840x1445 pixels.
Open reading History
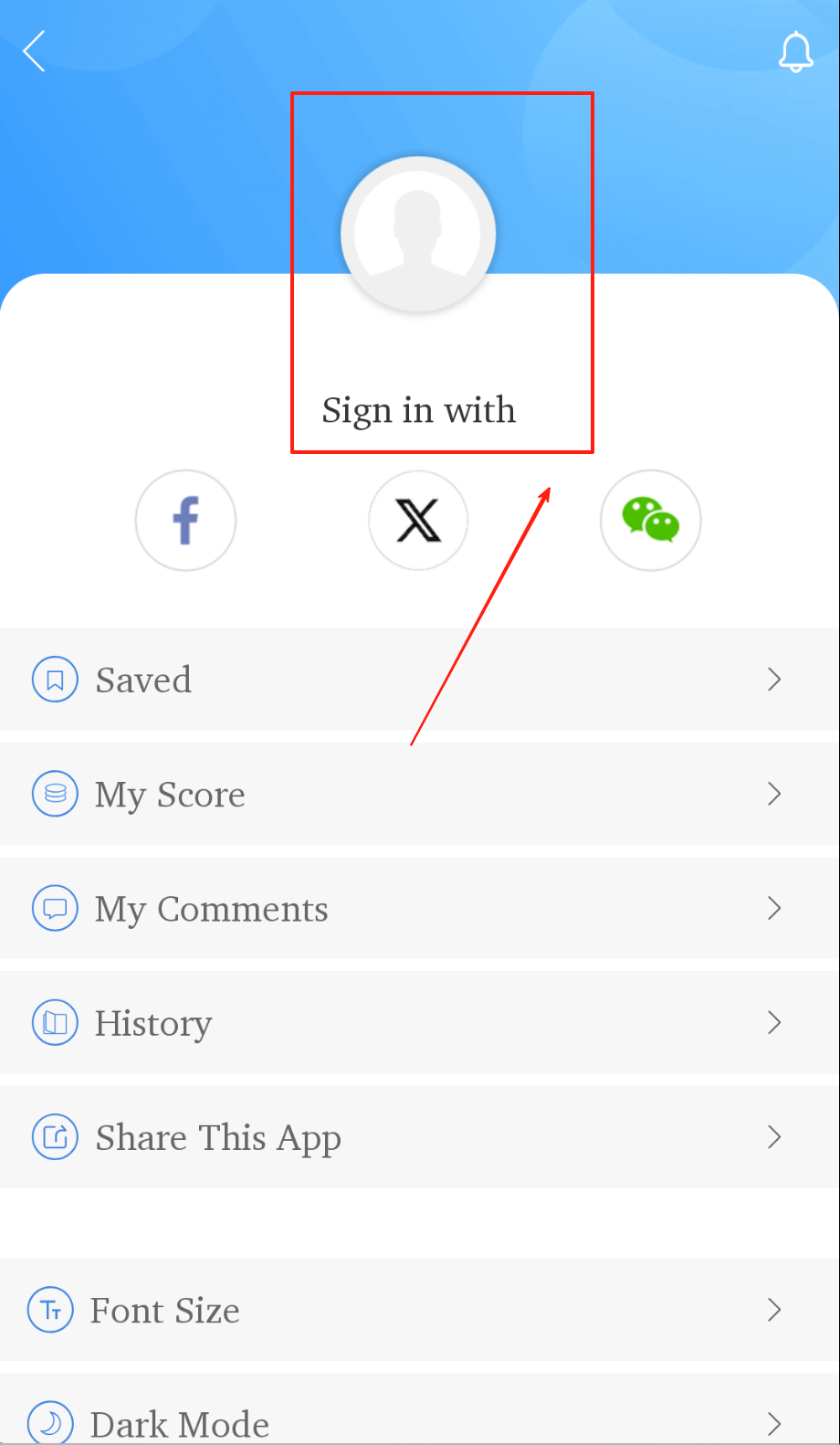(x=419, y=1022)
